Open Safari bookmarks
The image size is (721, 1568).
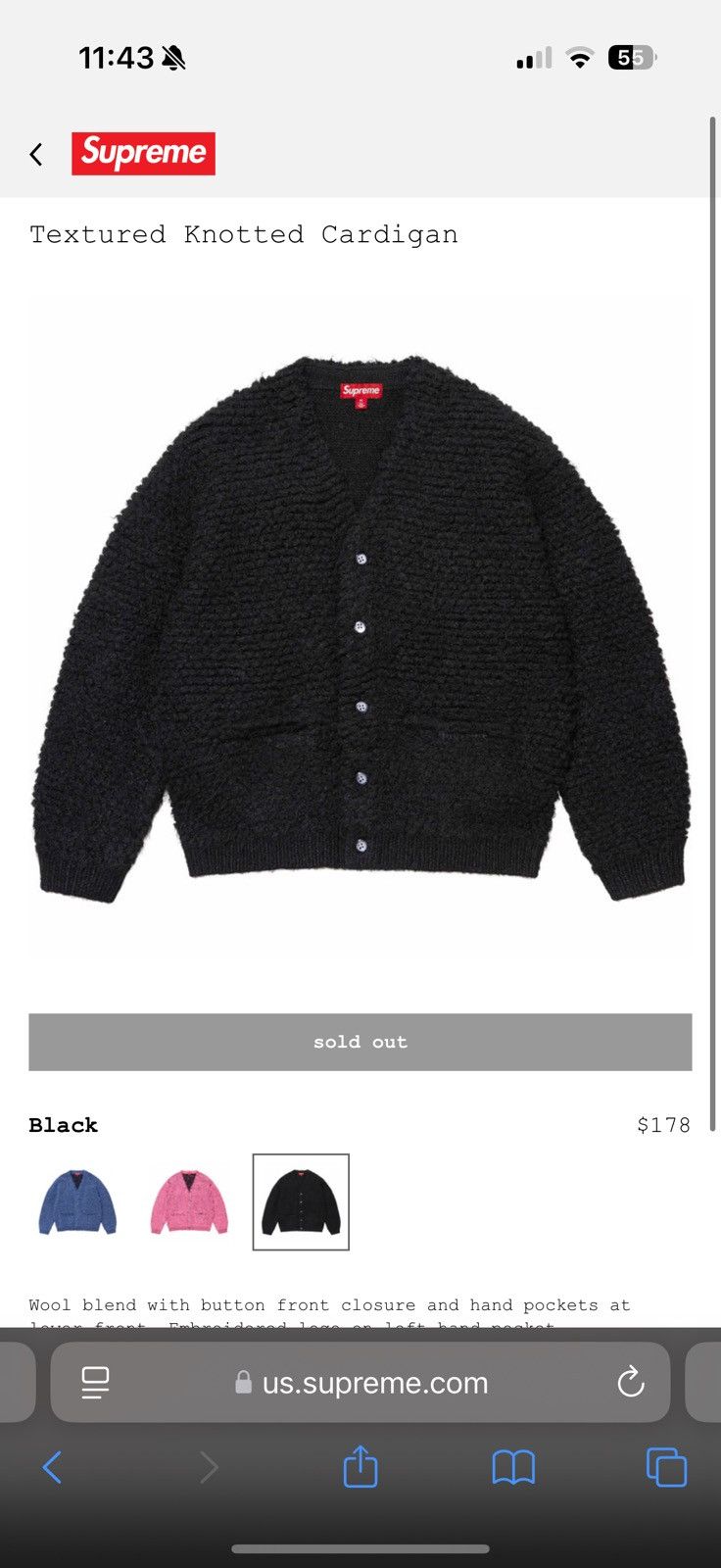coord(513,1467)
